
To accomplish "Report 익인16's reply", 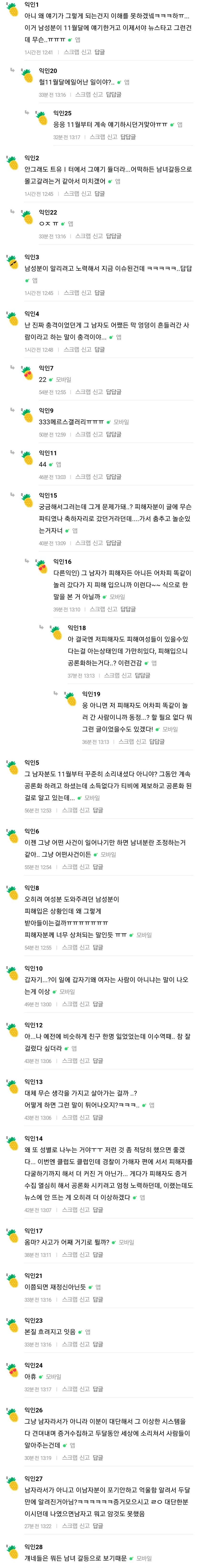I will pyautogui.click(x=111, y=609).
